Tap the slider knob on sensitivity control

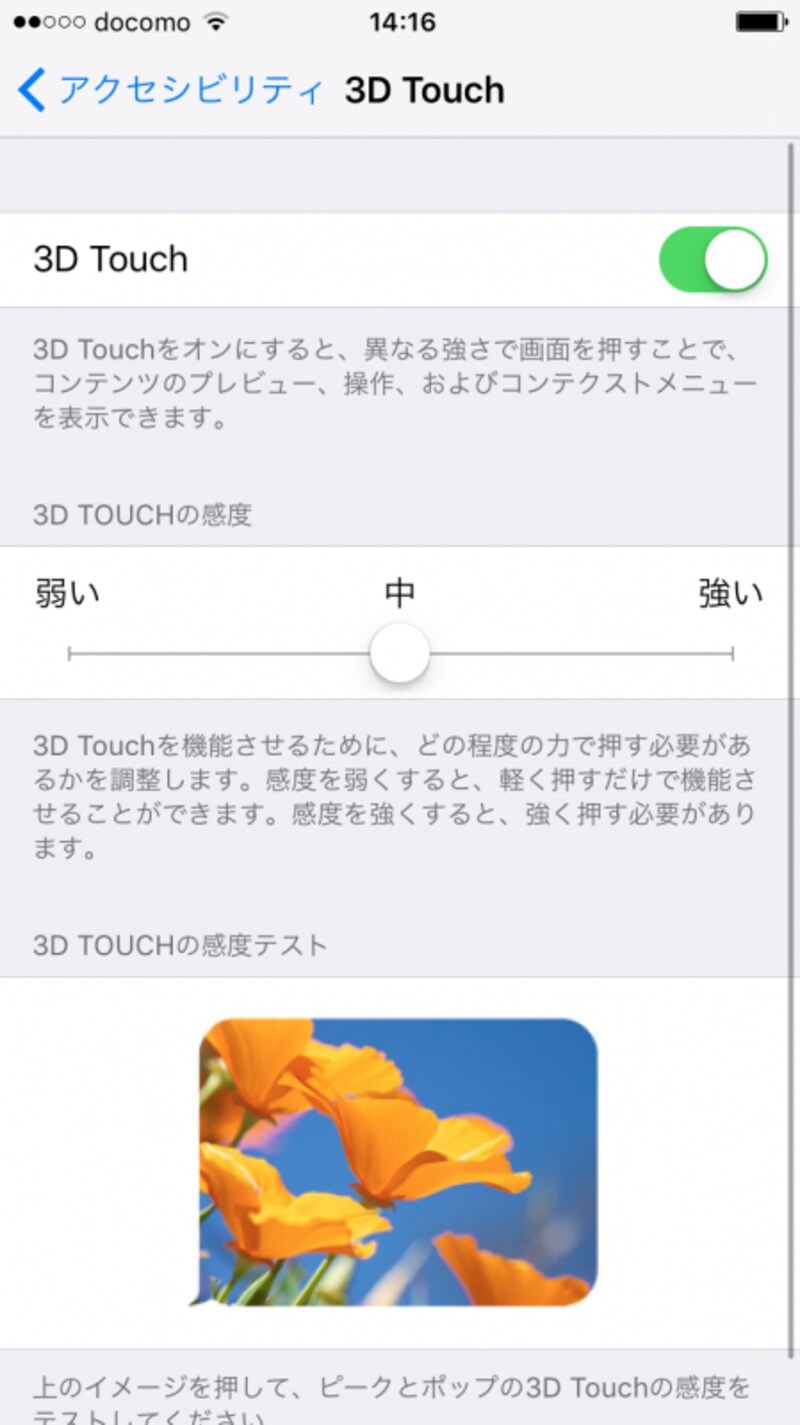399,651
